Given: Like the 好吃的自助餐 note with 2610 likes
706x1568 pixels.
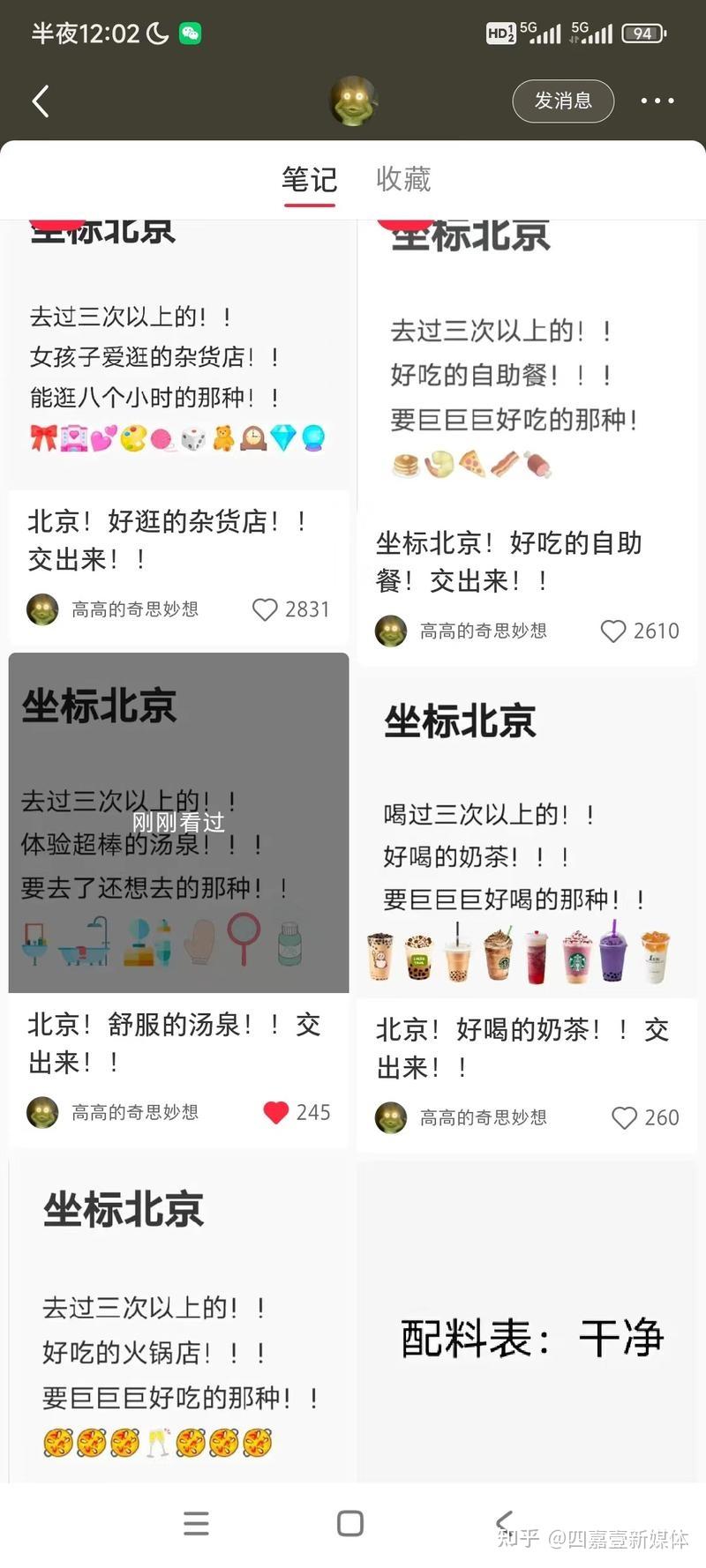Looking at the screenshot, I should coord(612,631).
